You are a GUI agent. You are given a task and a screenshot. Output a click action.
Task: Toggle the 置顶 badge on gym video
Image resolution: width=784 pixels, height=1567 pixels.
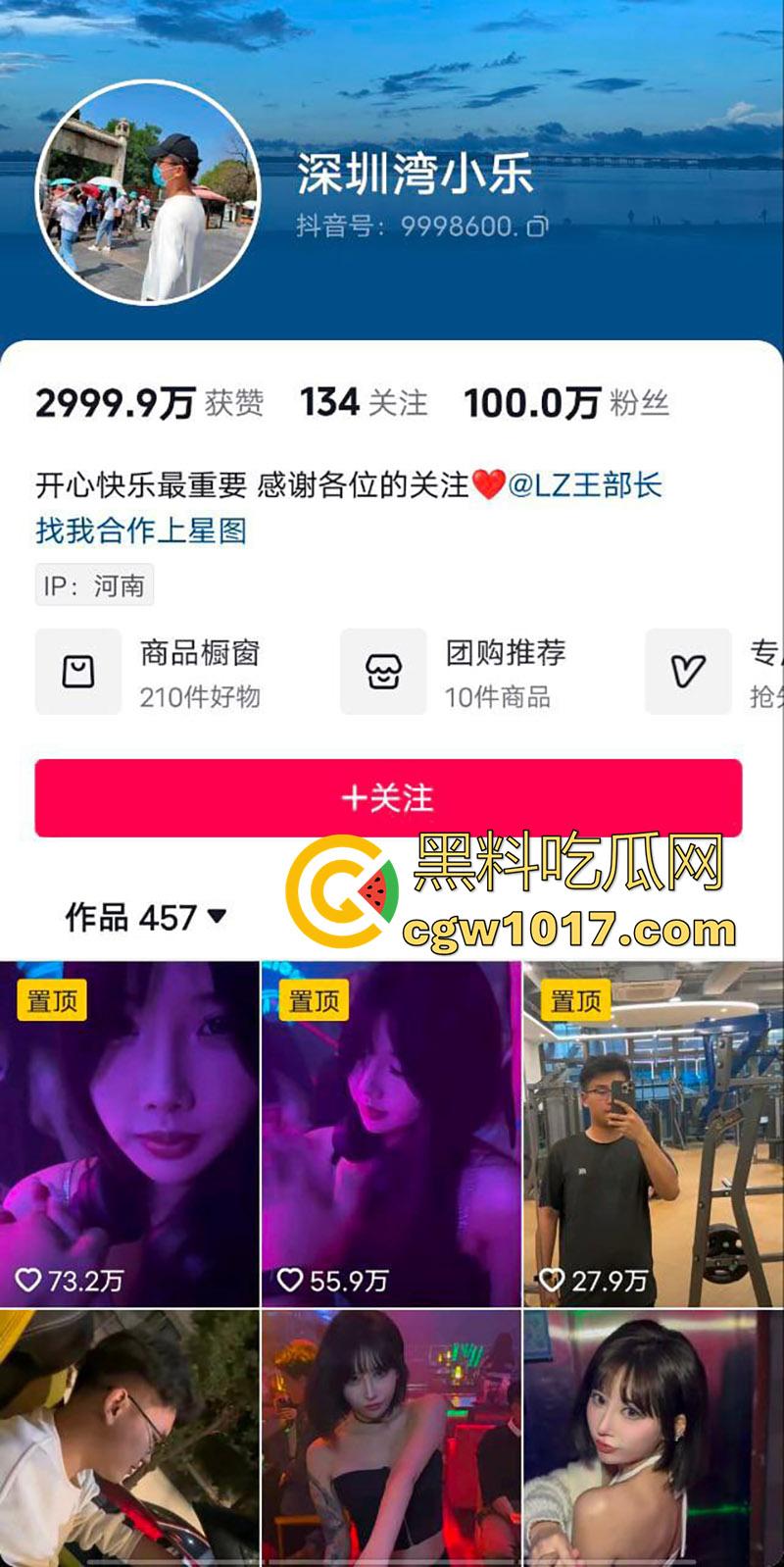coord(575,1002)
